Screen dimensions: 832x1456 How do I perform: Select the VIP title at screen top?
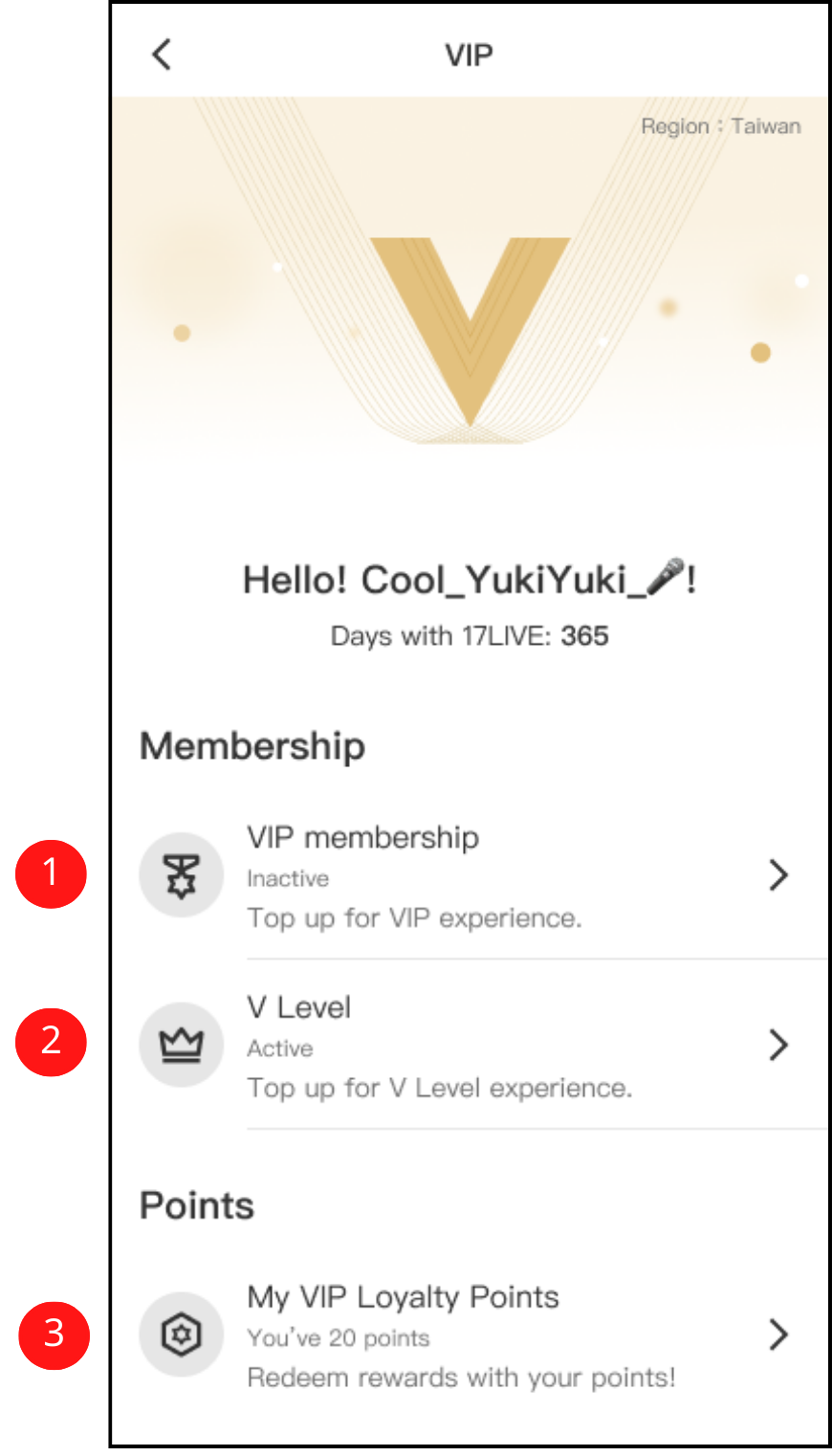(x=469, y=55)
